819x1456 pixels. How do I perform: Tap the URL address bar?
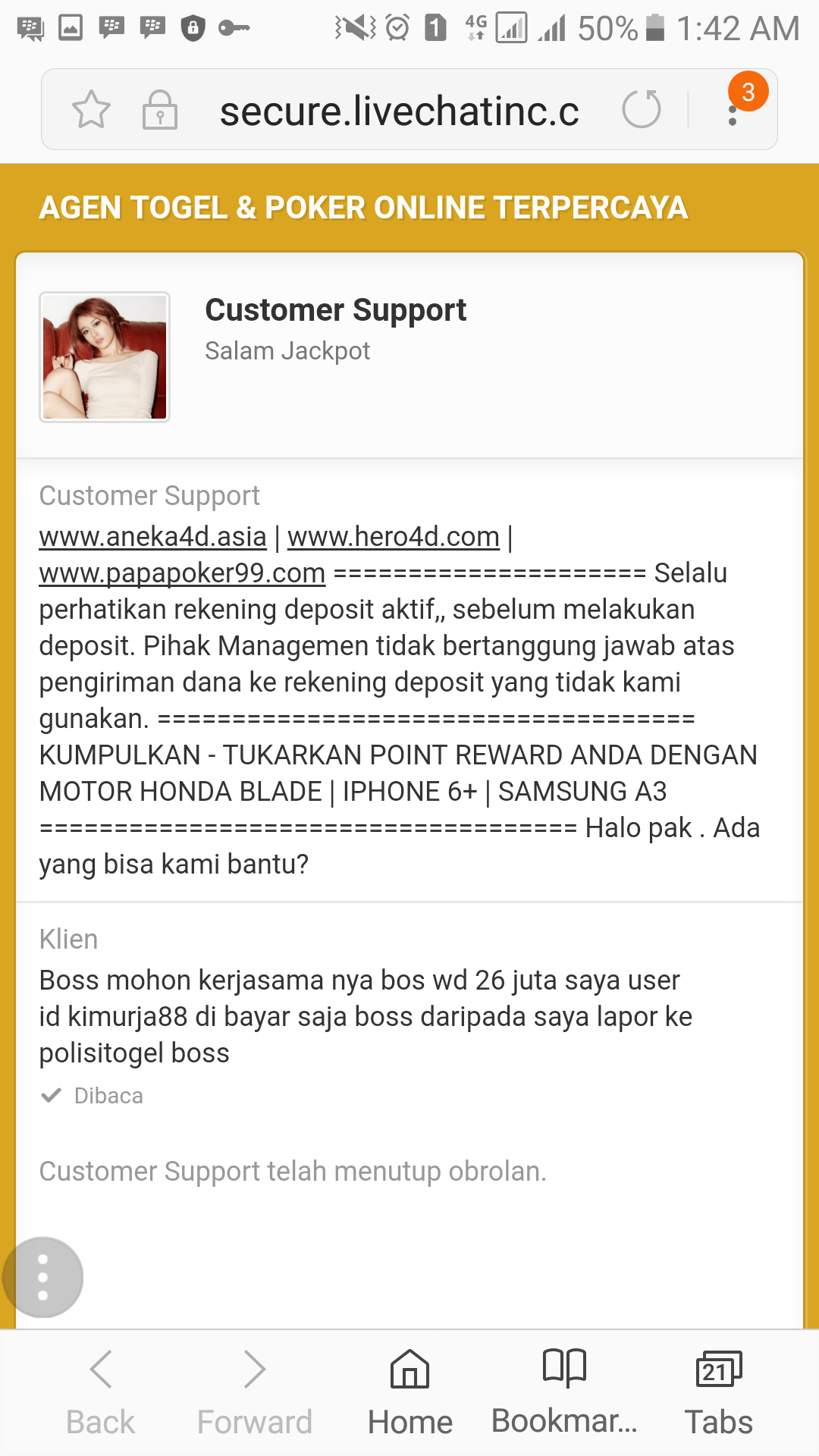click(399, 111)
